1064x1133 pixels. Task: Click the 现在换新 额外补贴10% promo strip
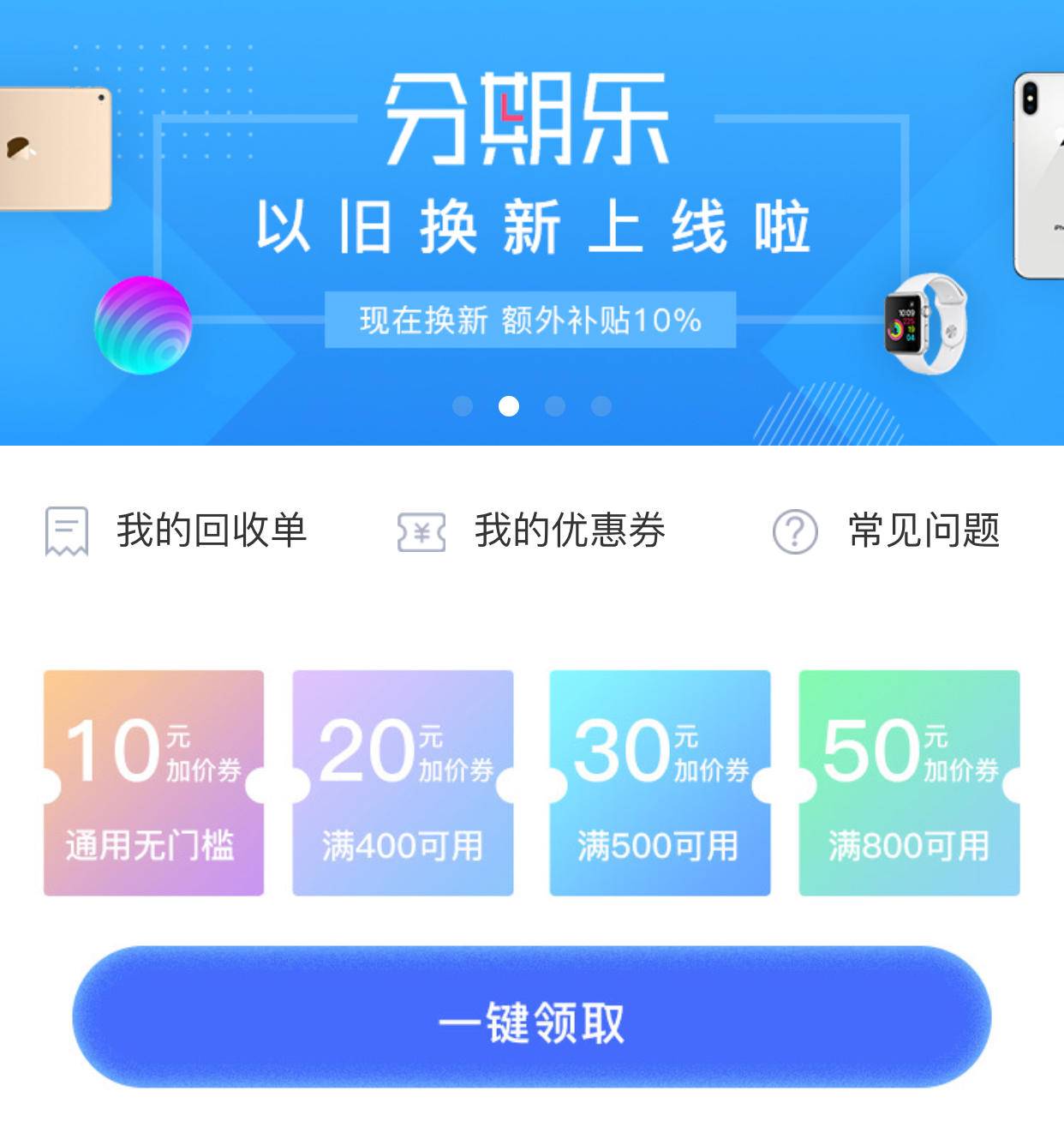(x=531, y=320)
